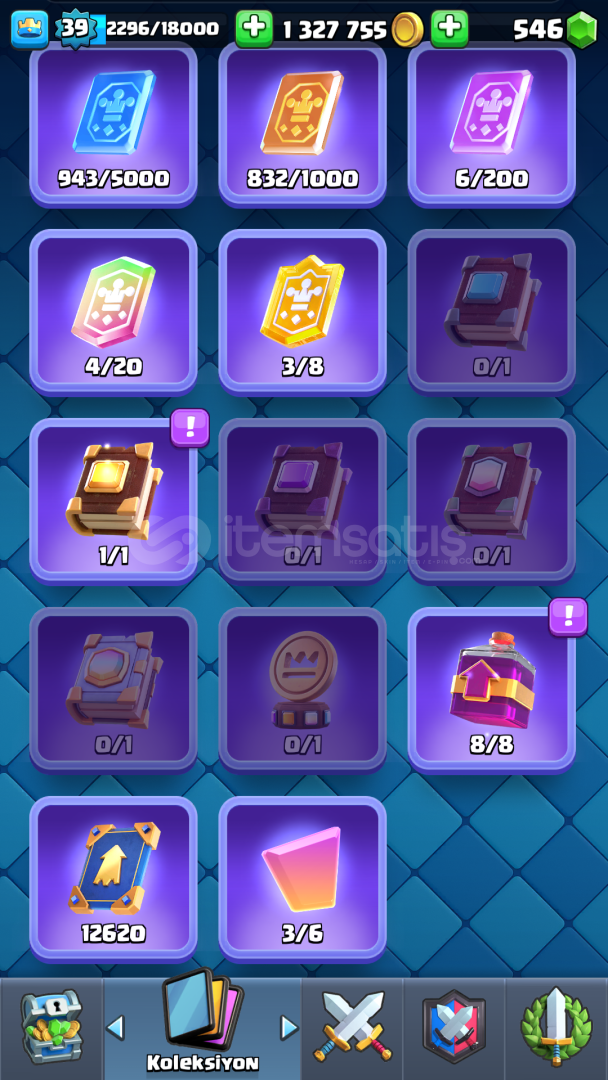
Task: Select the orange wild card 832/1000
Action: [x=302, y=124]
